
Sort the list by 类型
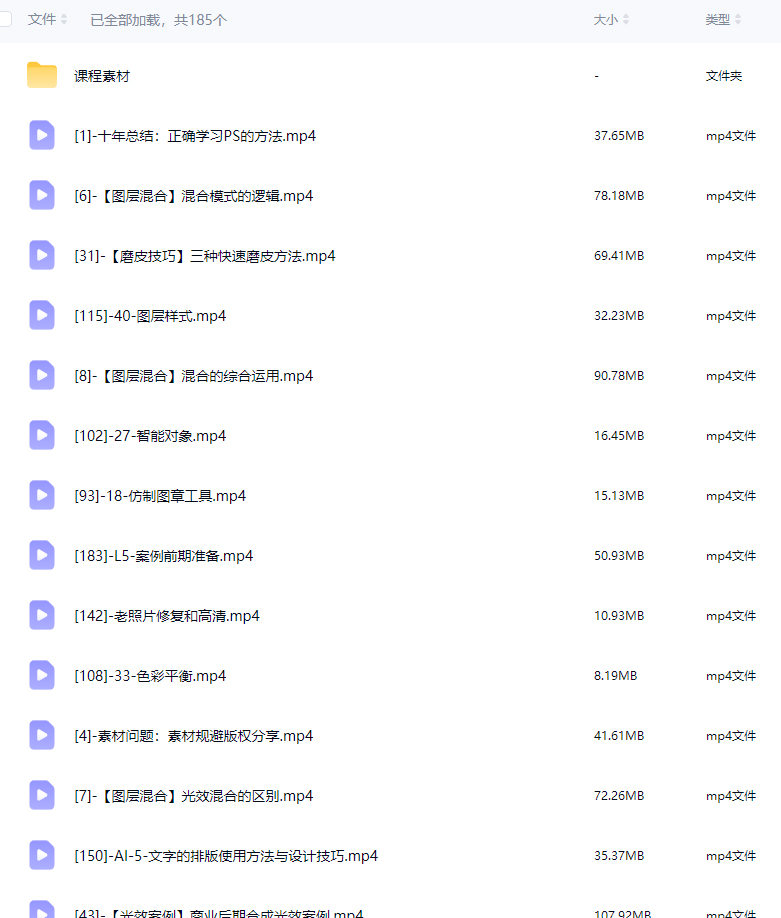[723, 19]
